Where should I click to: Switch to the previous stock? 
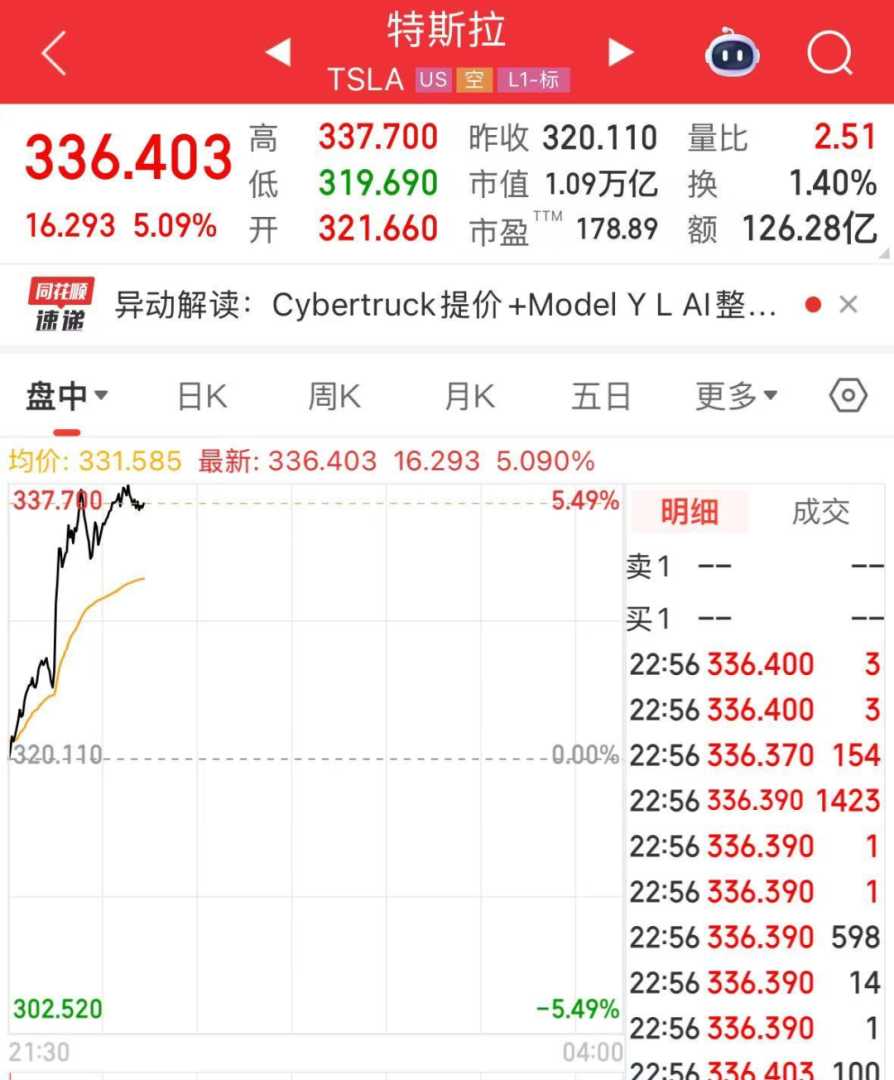(277, 52)
